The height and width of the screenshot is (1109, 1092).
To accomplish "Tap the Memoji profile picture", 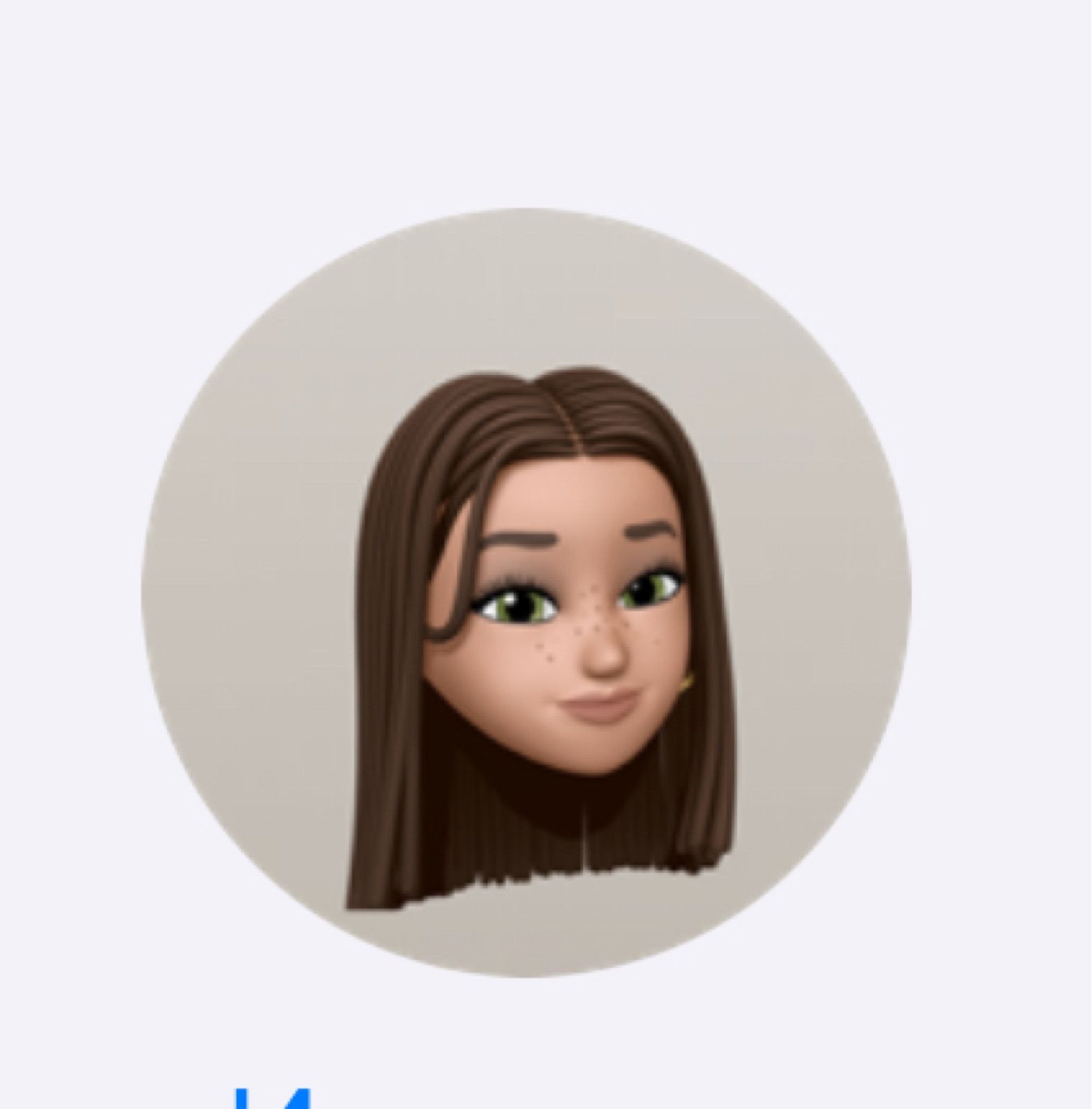I will coord(526,593).
